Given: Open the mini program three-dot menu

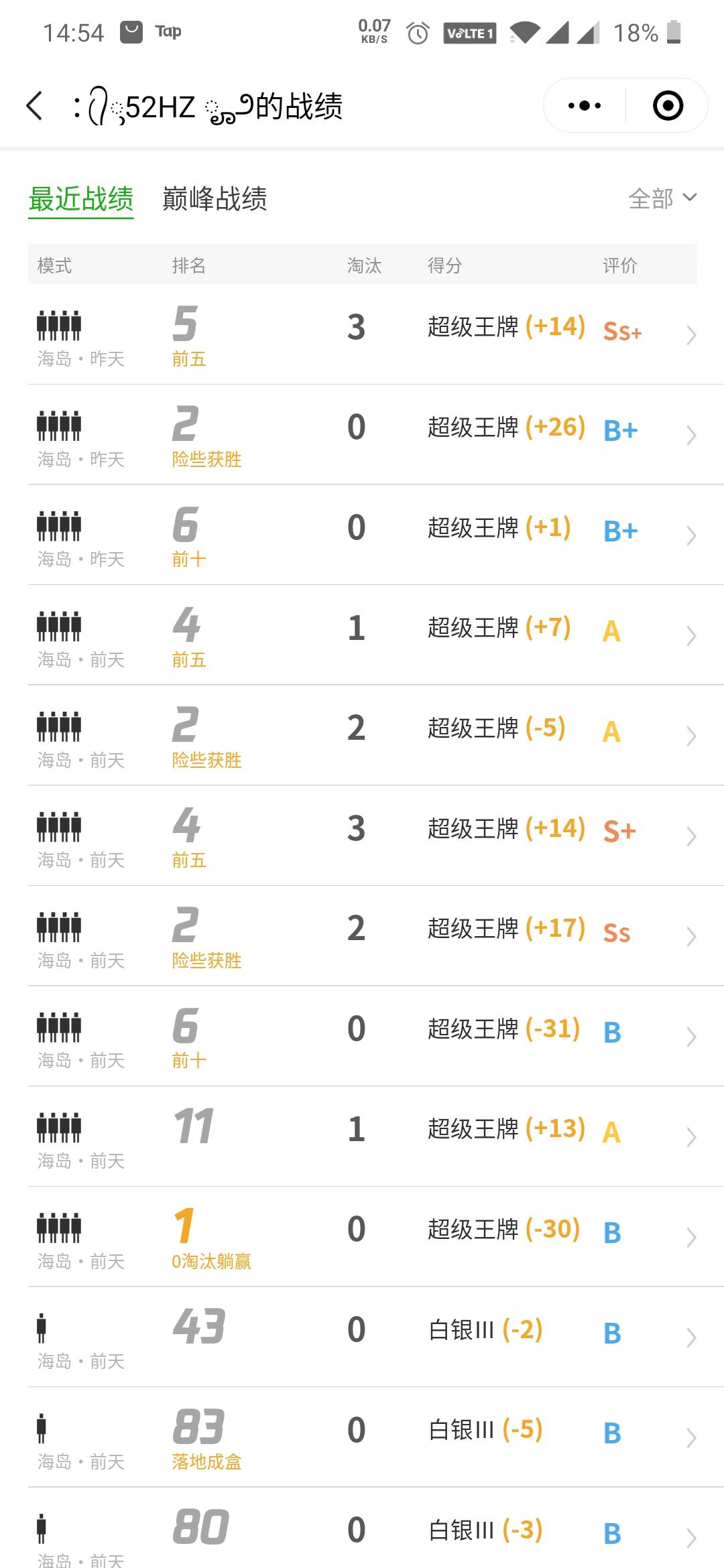Looking at the screenshot, I should point(585,106).
